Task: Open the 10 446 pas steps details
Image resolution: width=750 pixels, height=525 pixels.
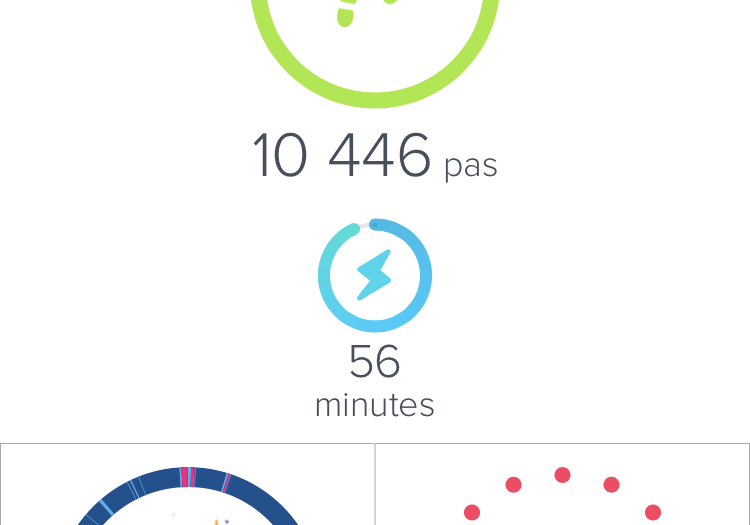Action: coord(374,157)
